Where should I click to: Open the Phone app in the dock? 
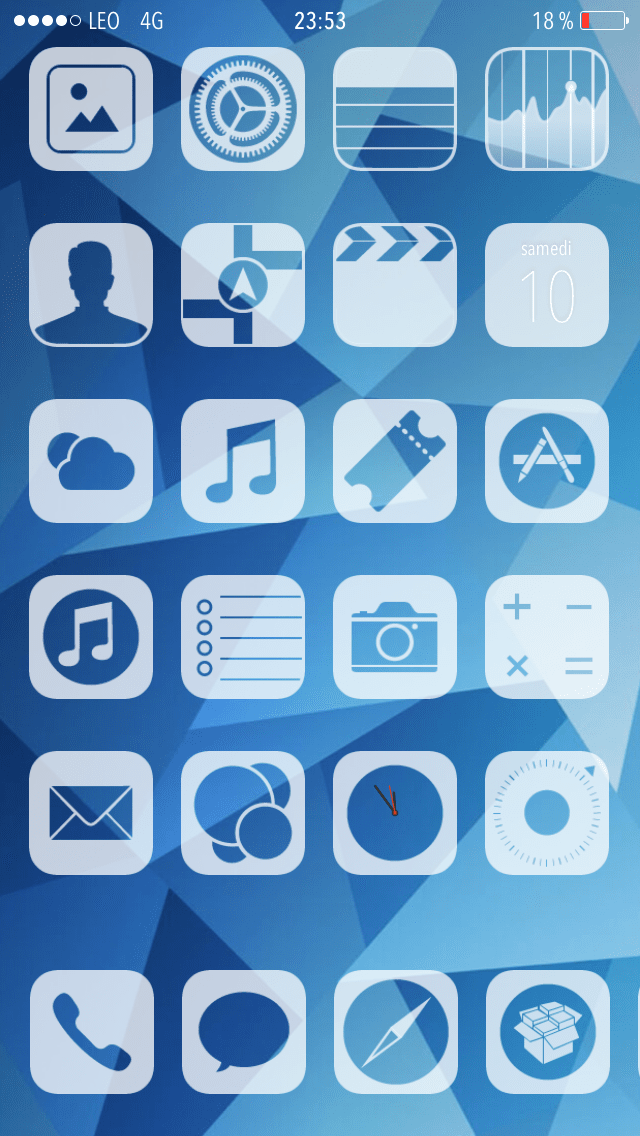click(92, 1032)
